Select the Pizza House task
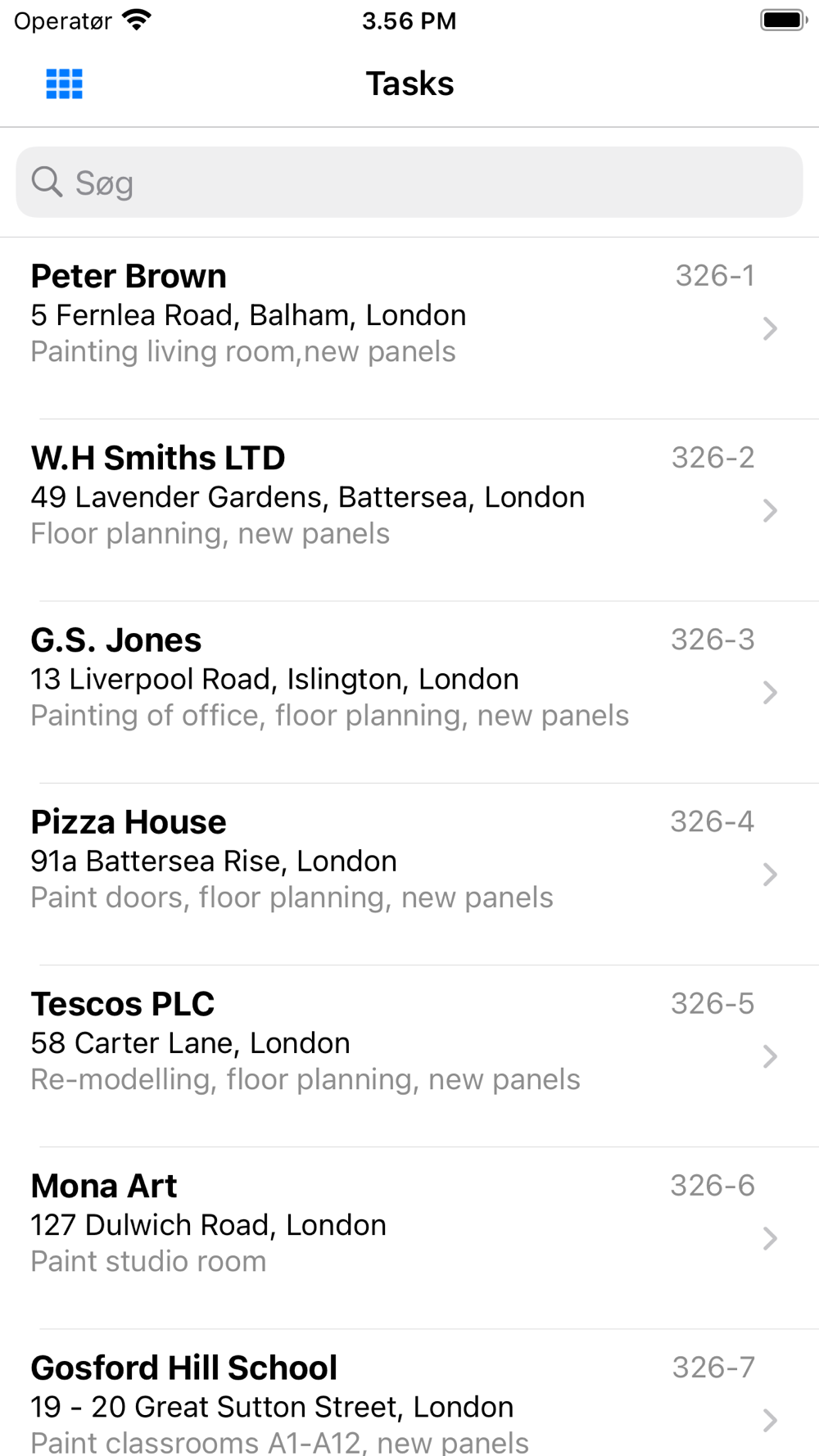Viewport: 819px width, 1456px height. coord(409,874)
